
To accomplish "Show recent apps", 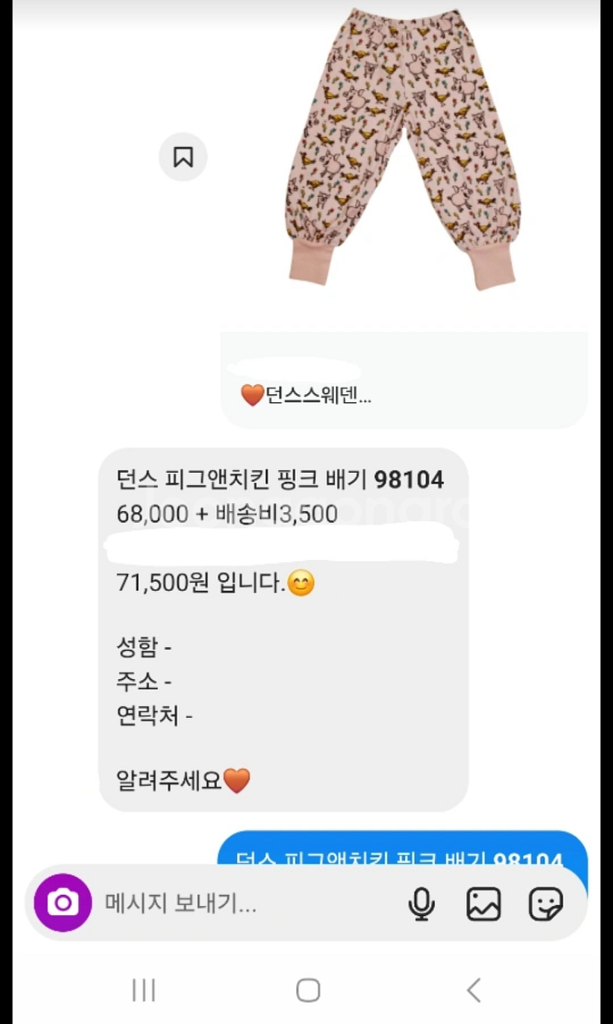I will [144, 990].
